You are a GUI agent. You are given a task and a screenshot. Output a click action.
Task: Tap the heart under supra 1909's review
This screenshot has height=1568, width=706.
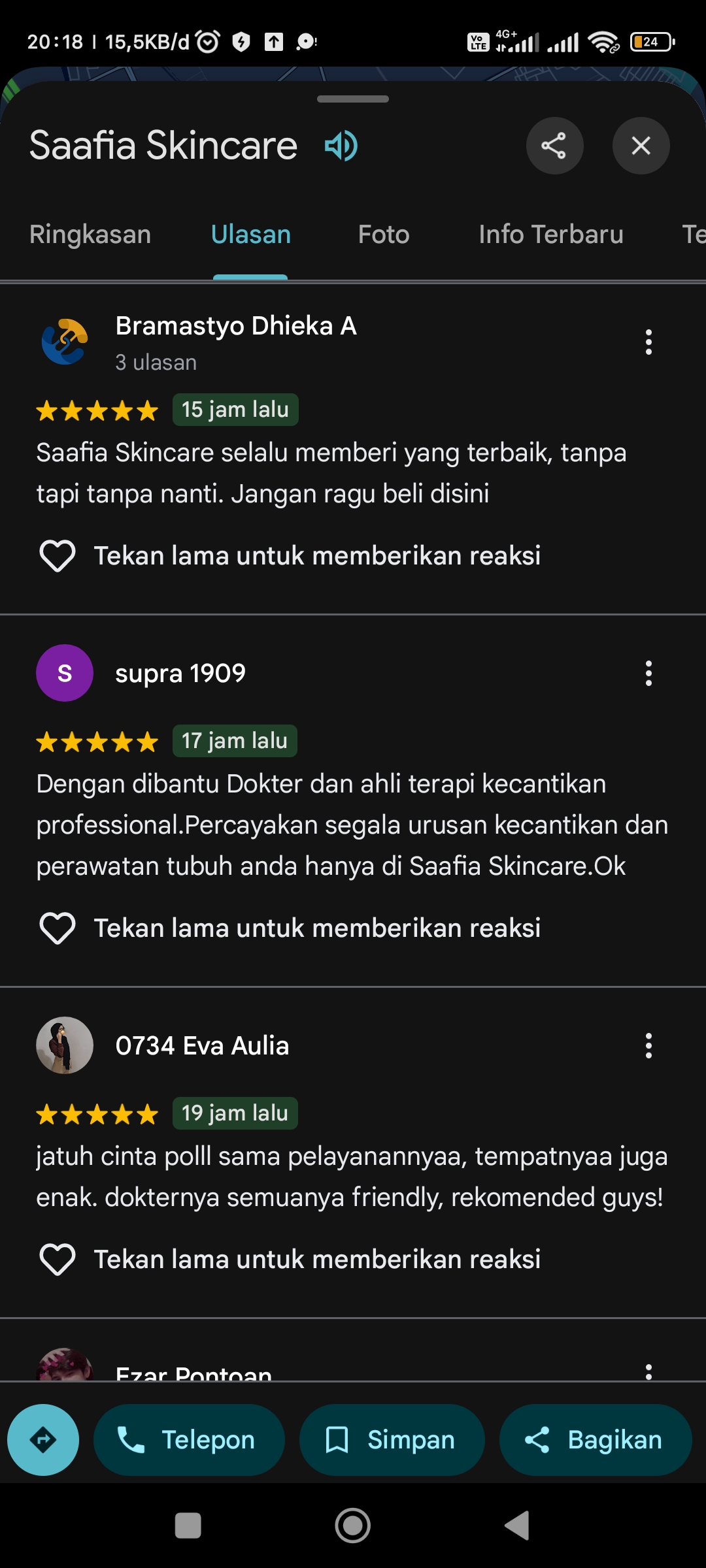coord(58,928)
